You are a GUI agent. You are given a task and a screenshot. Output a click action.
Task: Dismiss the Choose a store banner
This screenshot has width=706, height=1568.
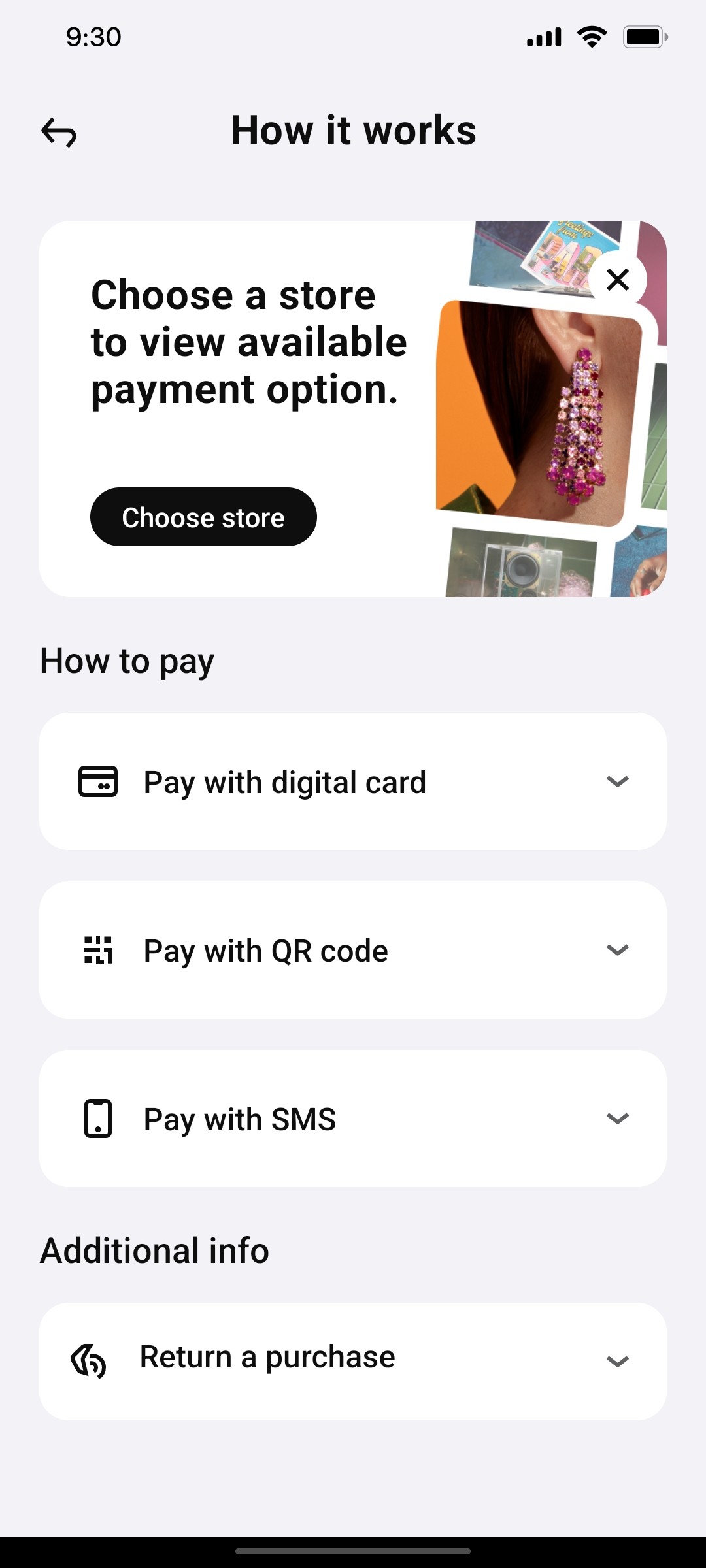click(617, 280)
